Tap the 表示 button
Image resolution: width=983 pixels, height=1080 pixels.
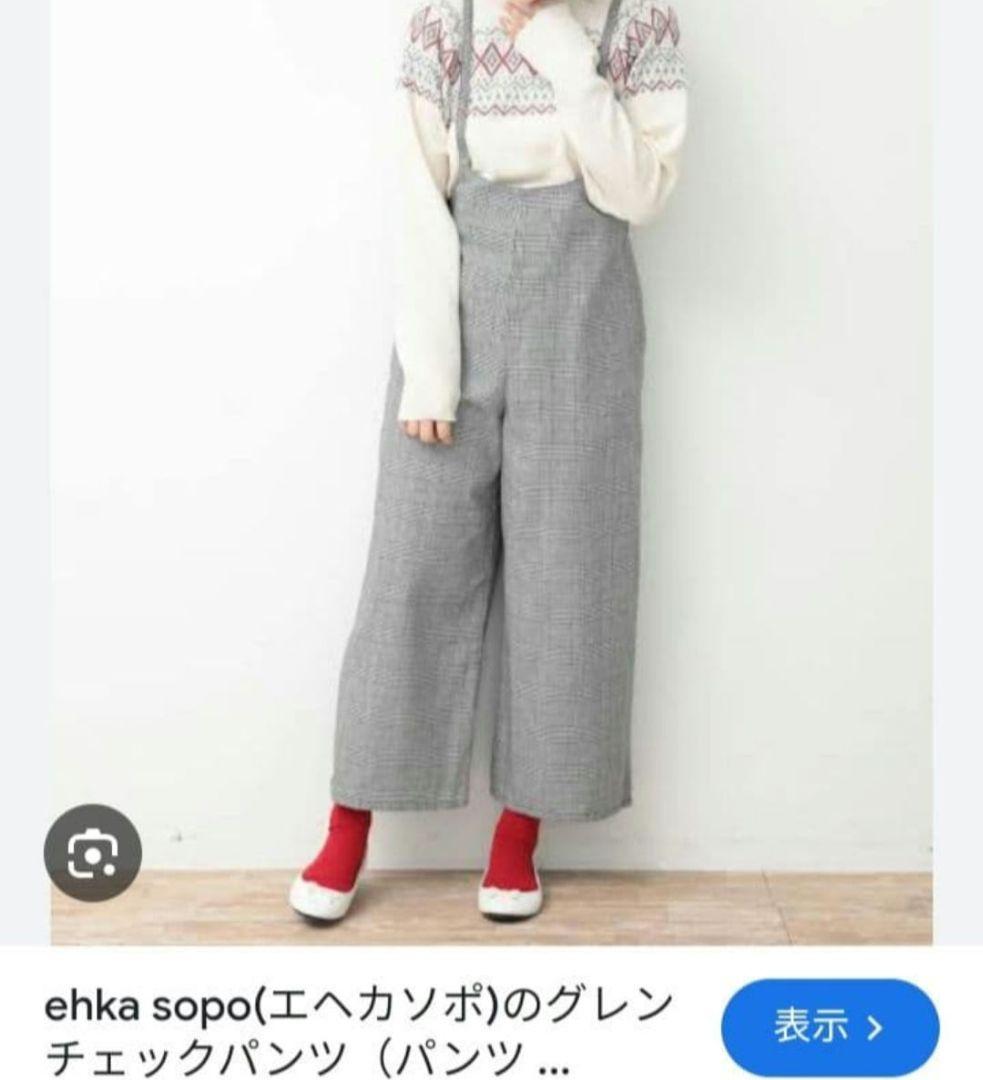829,1027
